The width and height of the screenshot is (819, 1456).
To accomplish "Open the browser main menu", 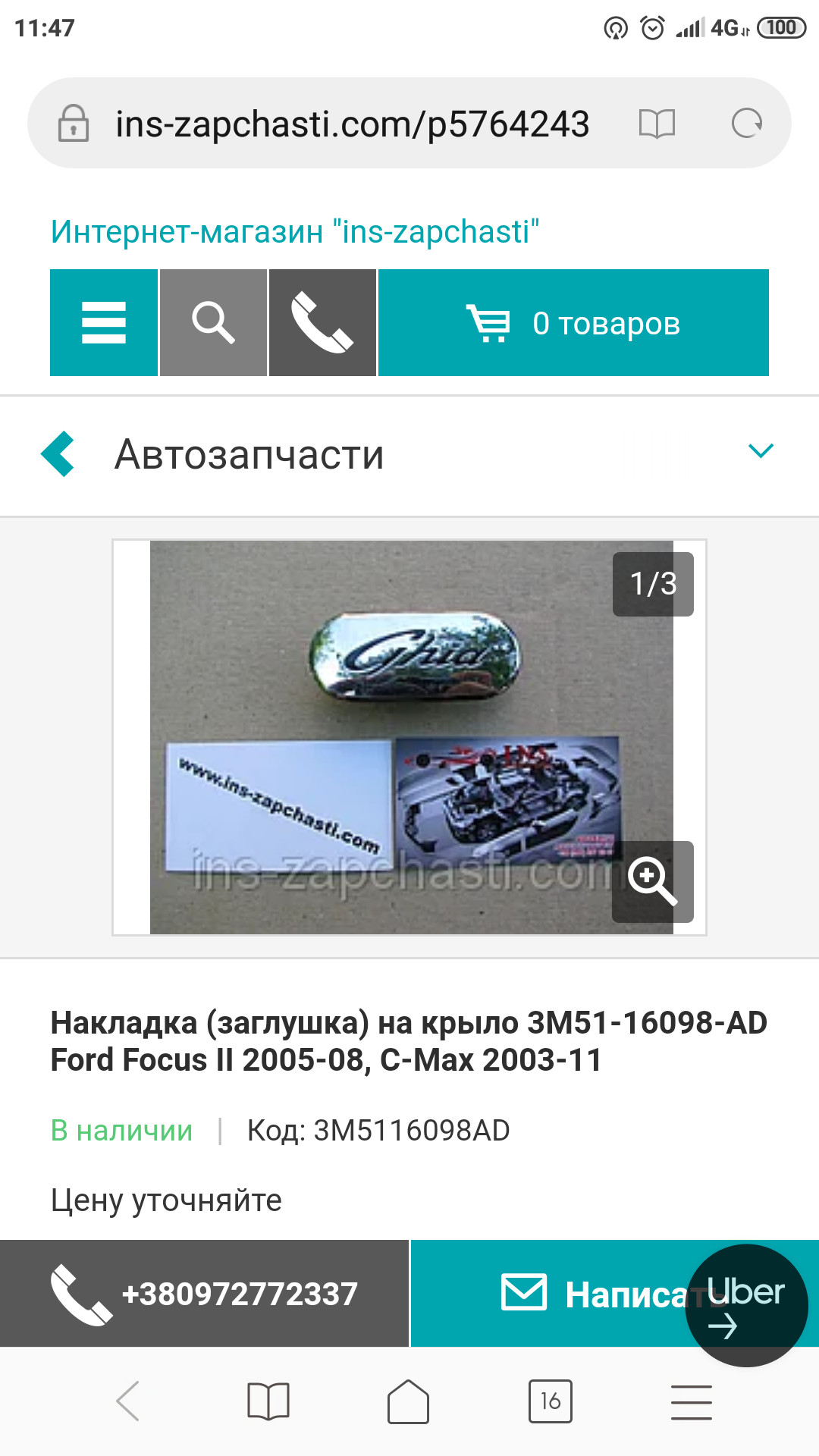I will [691, 1401].
